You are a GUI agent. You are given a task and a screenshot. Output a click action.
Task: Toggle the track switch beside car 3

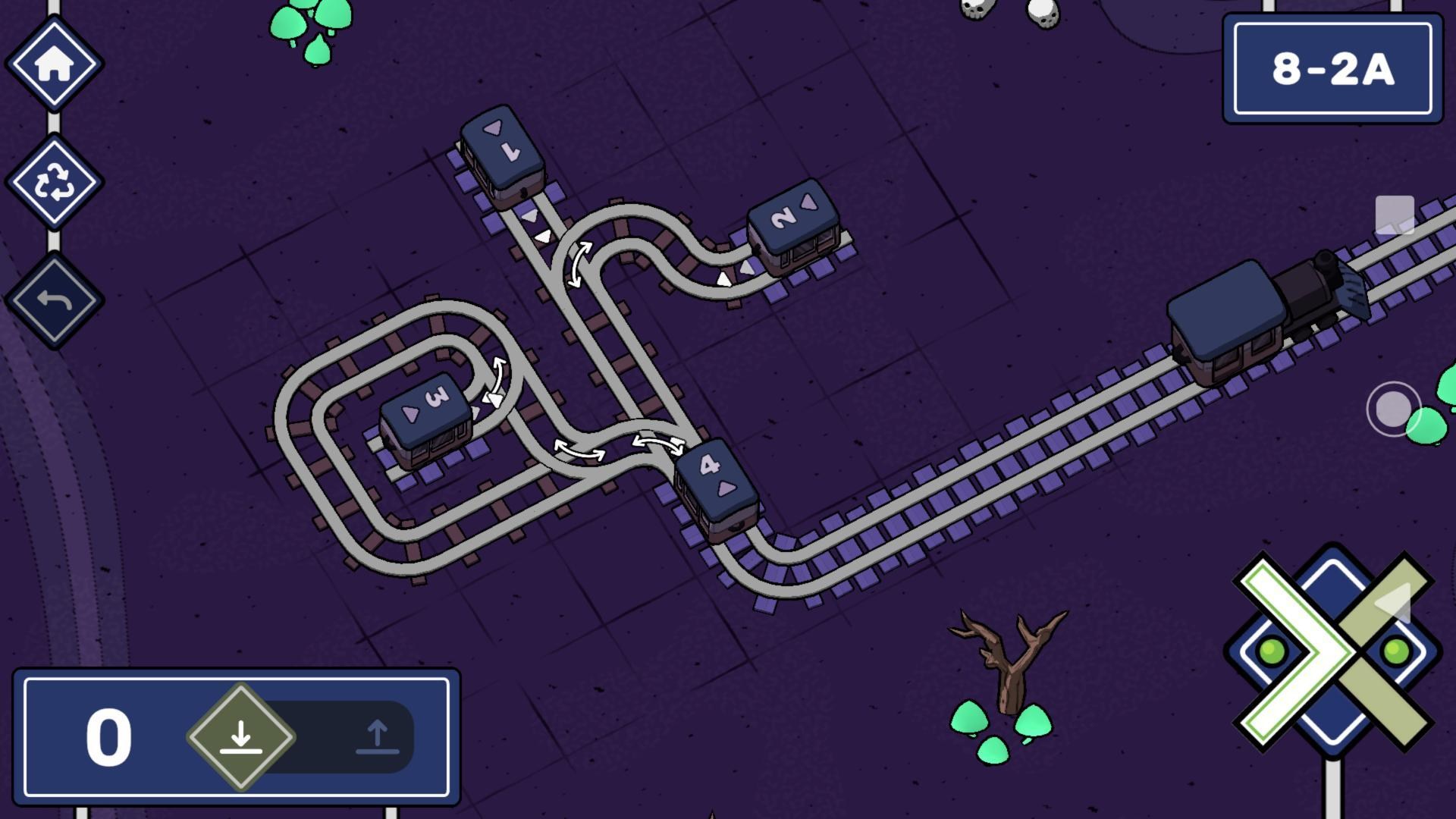pos(497,381)
